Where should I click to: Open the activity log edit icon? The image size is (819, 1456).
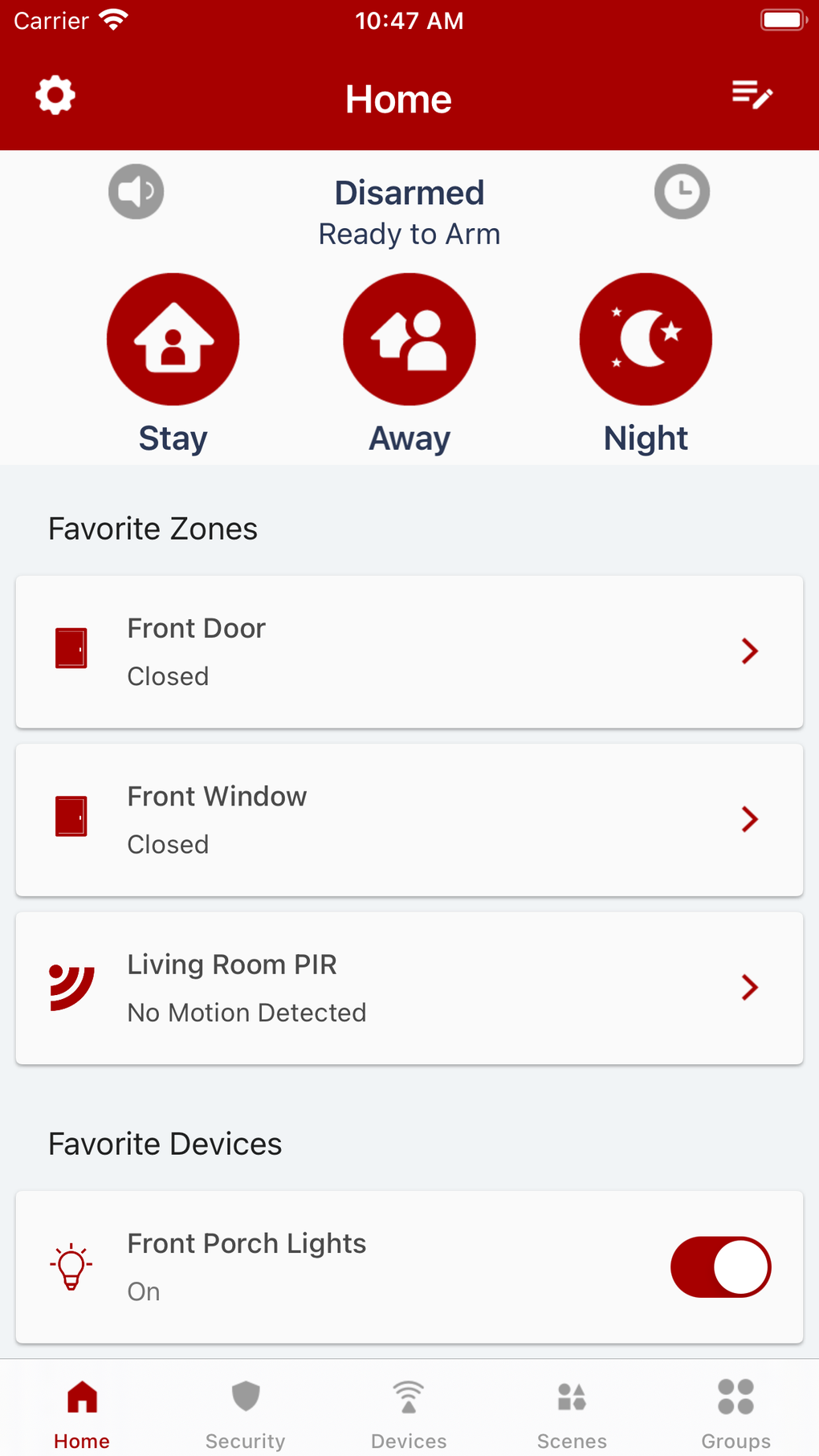[x=751, y=95]
